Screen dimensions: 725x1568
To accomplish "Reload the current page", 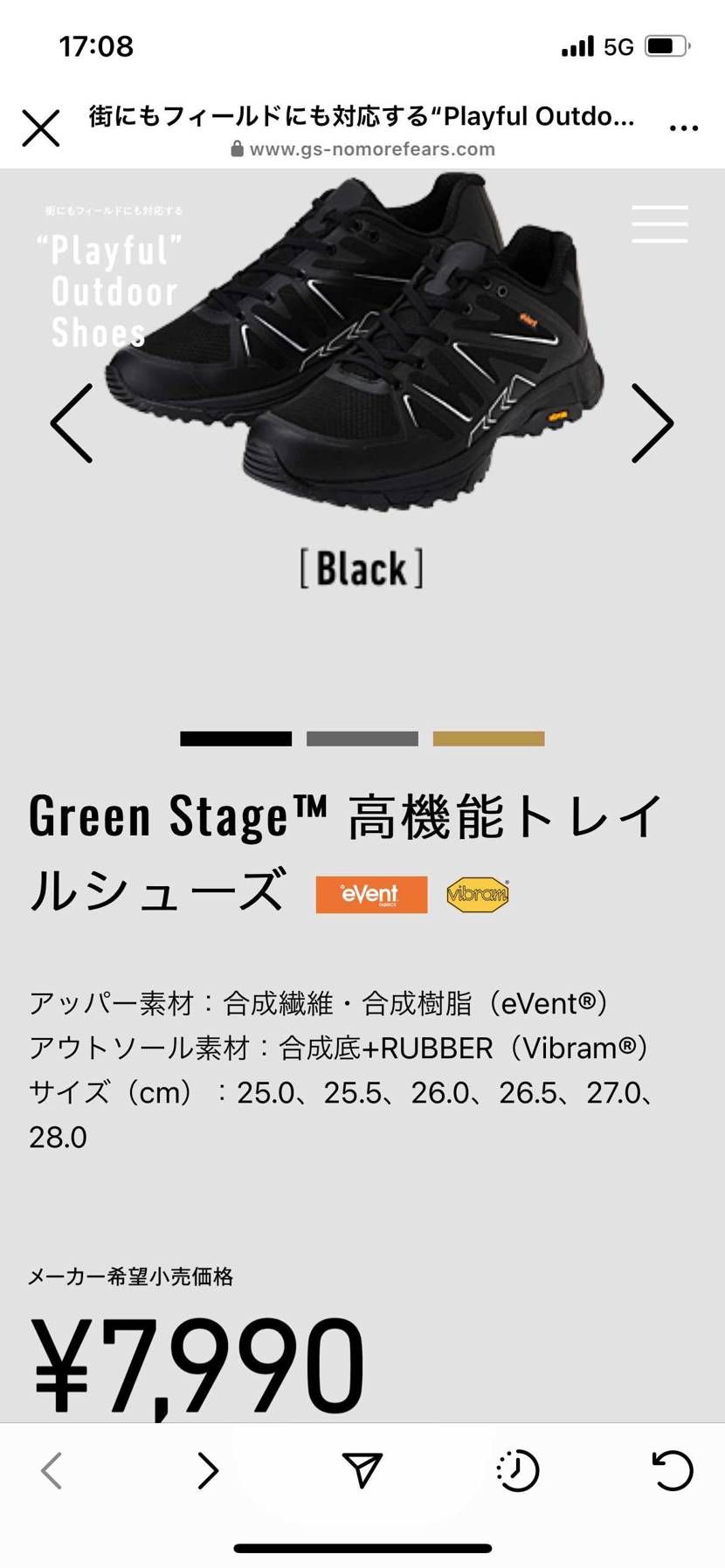I will click(672, 1471).
